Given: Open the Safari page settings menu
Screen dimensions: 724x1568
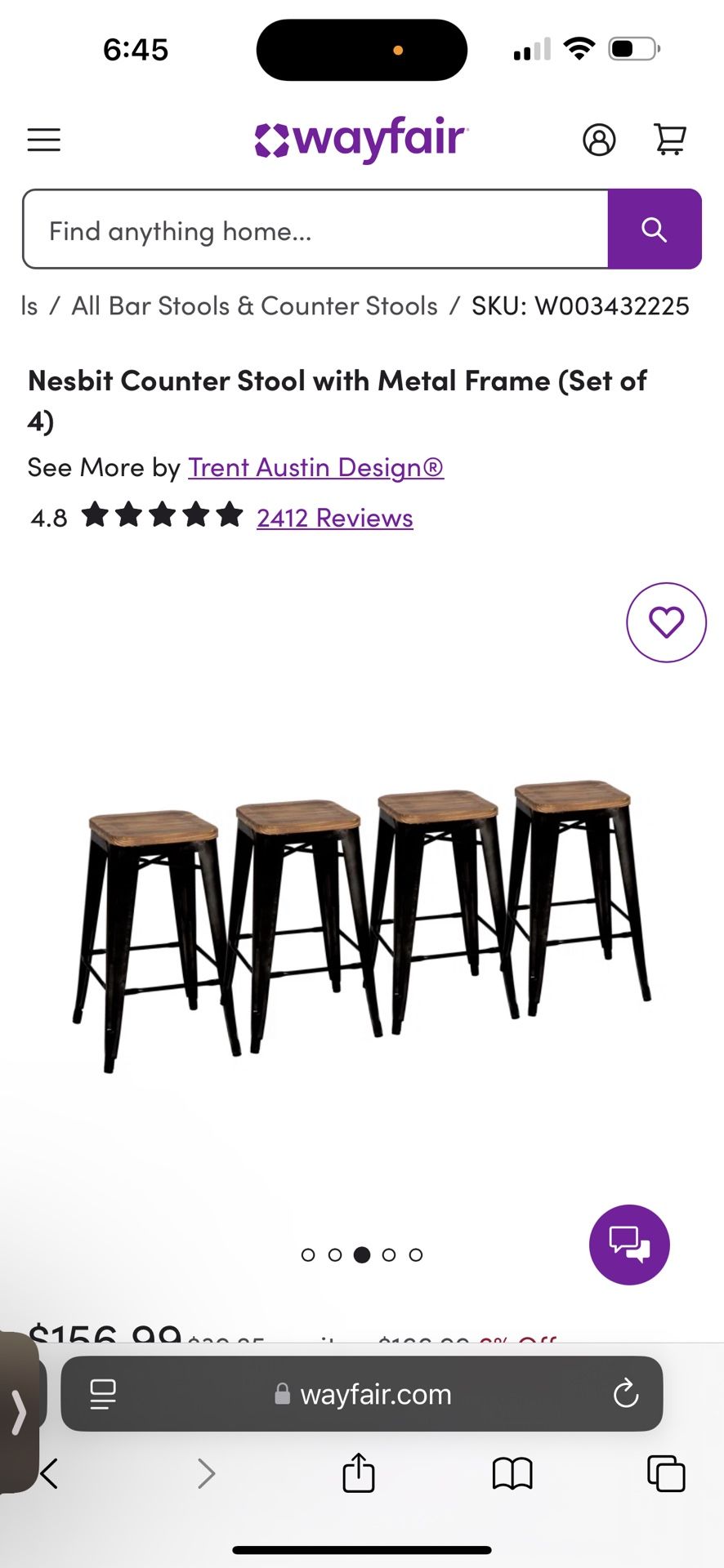Looking at the screenshot, I should click(103, 1393).
